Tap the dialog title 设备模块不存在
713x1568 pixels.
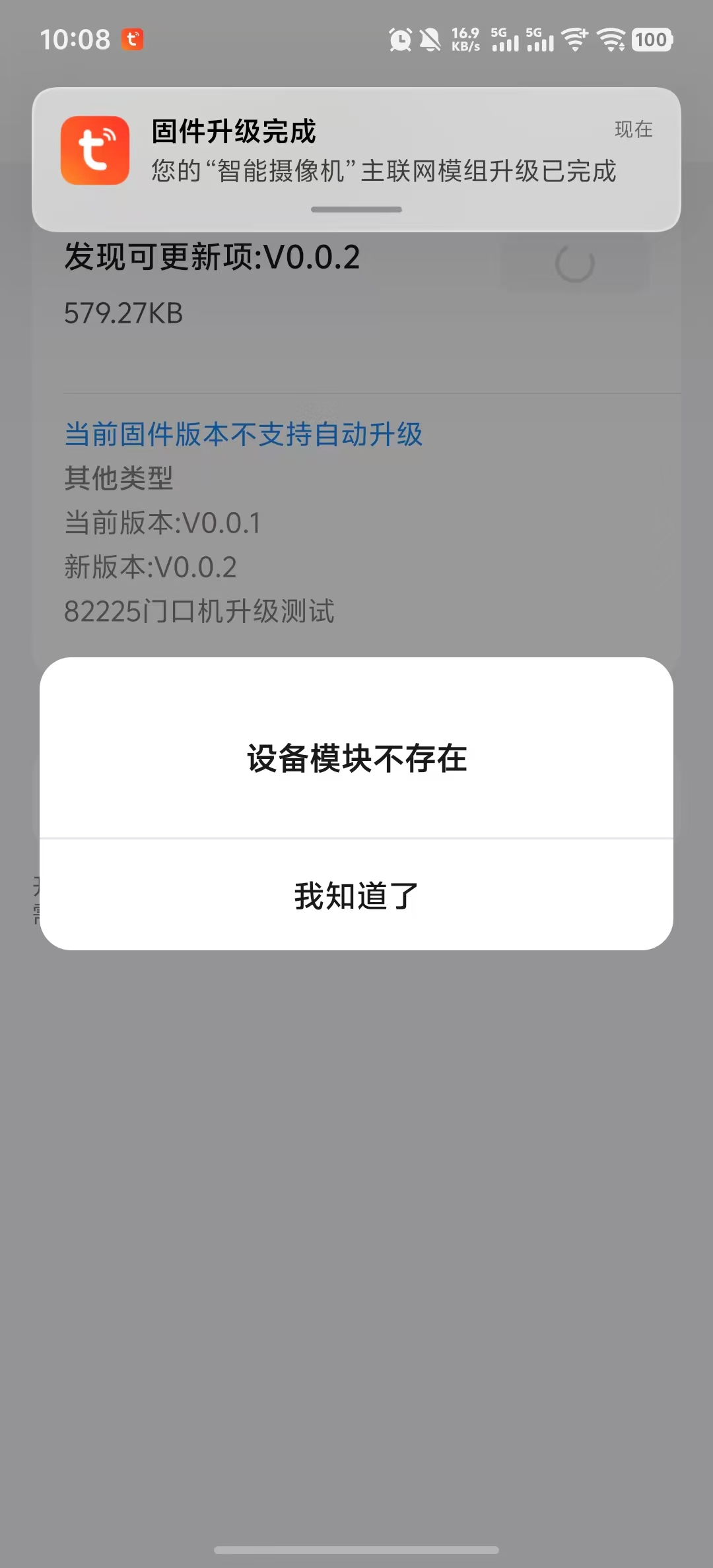click(x=356, y=759)
